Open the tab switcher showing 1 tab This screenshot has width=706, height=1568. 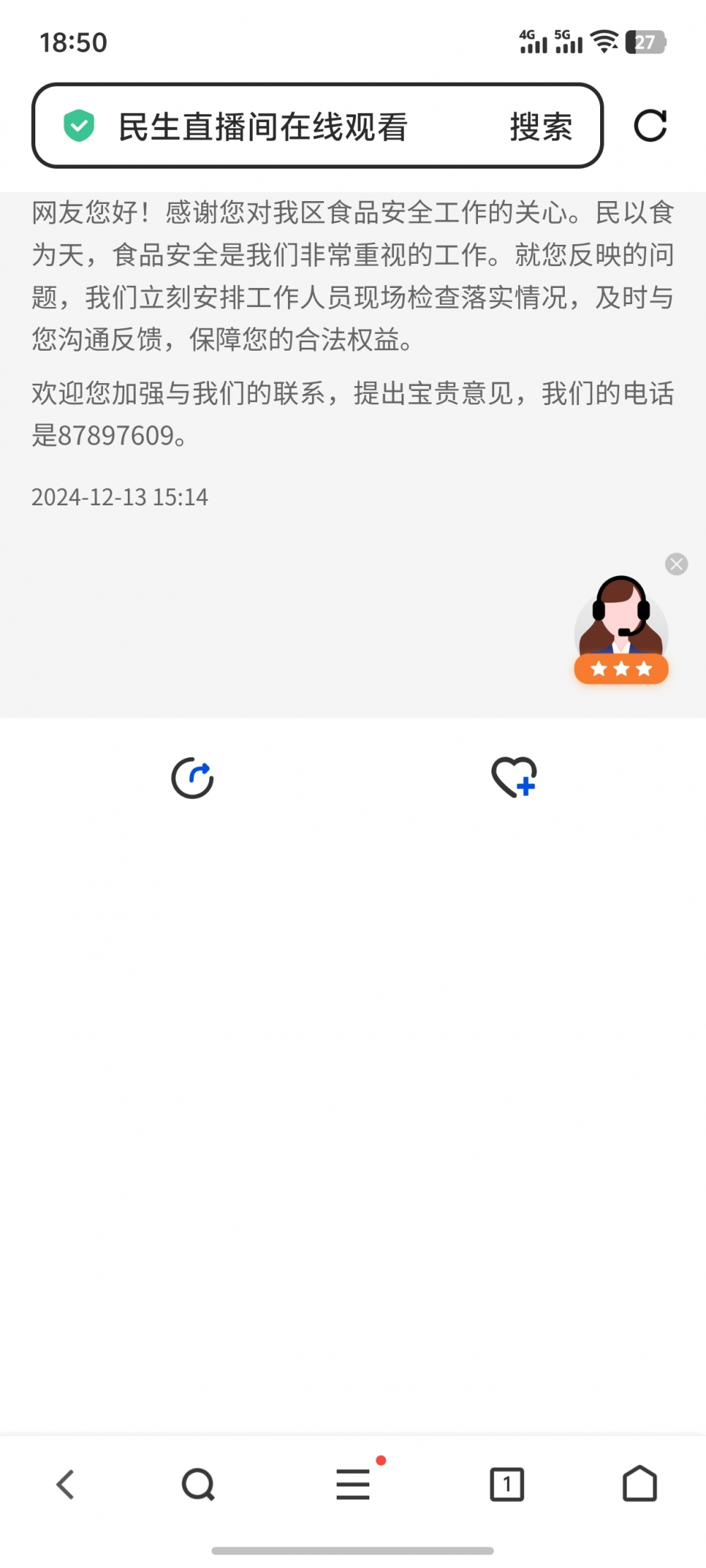point(507,1484)
